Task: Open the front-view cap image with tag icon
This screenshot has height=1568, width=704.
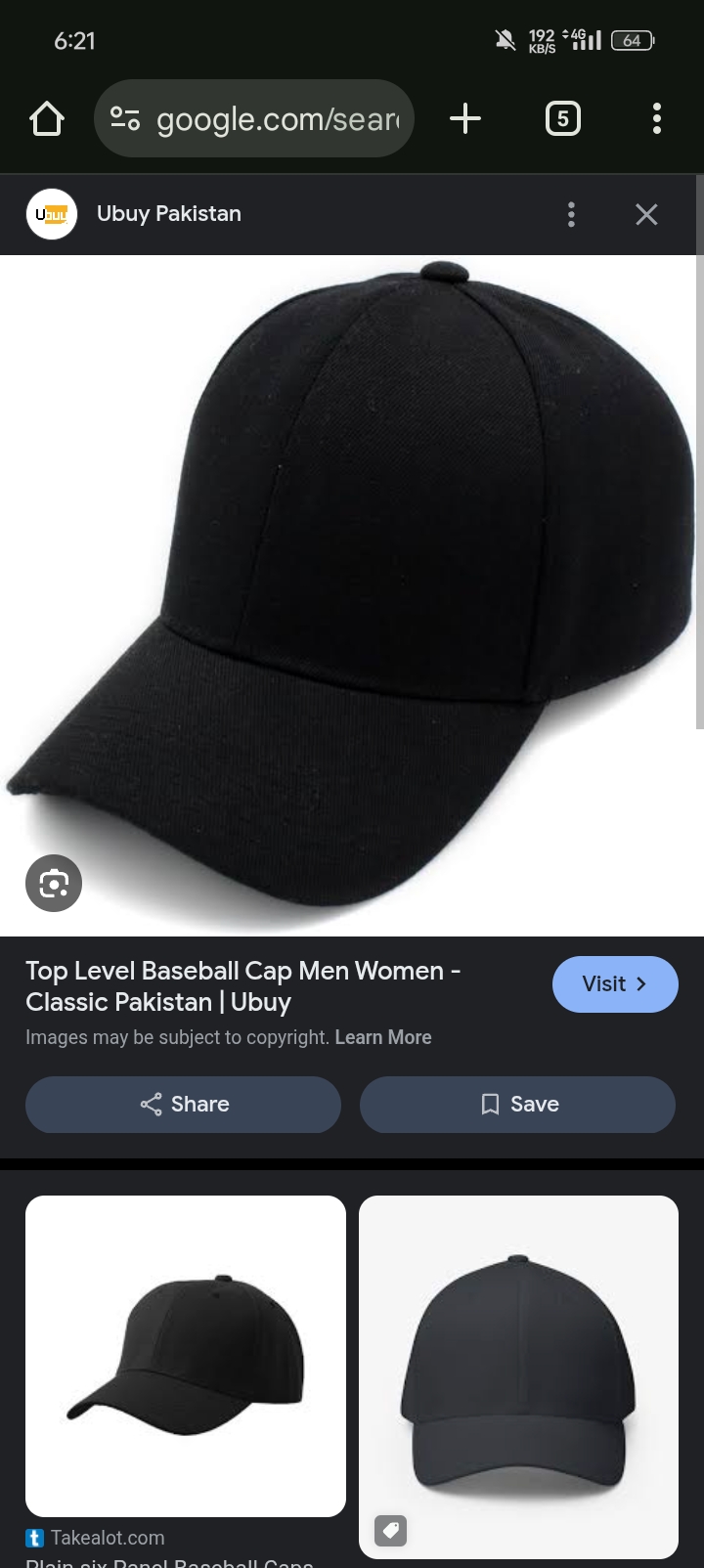Action: [518, 1376]
